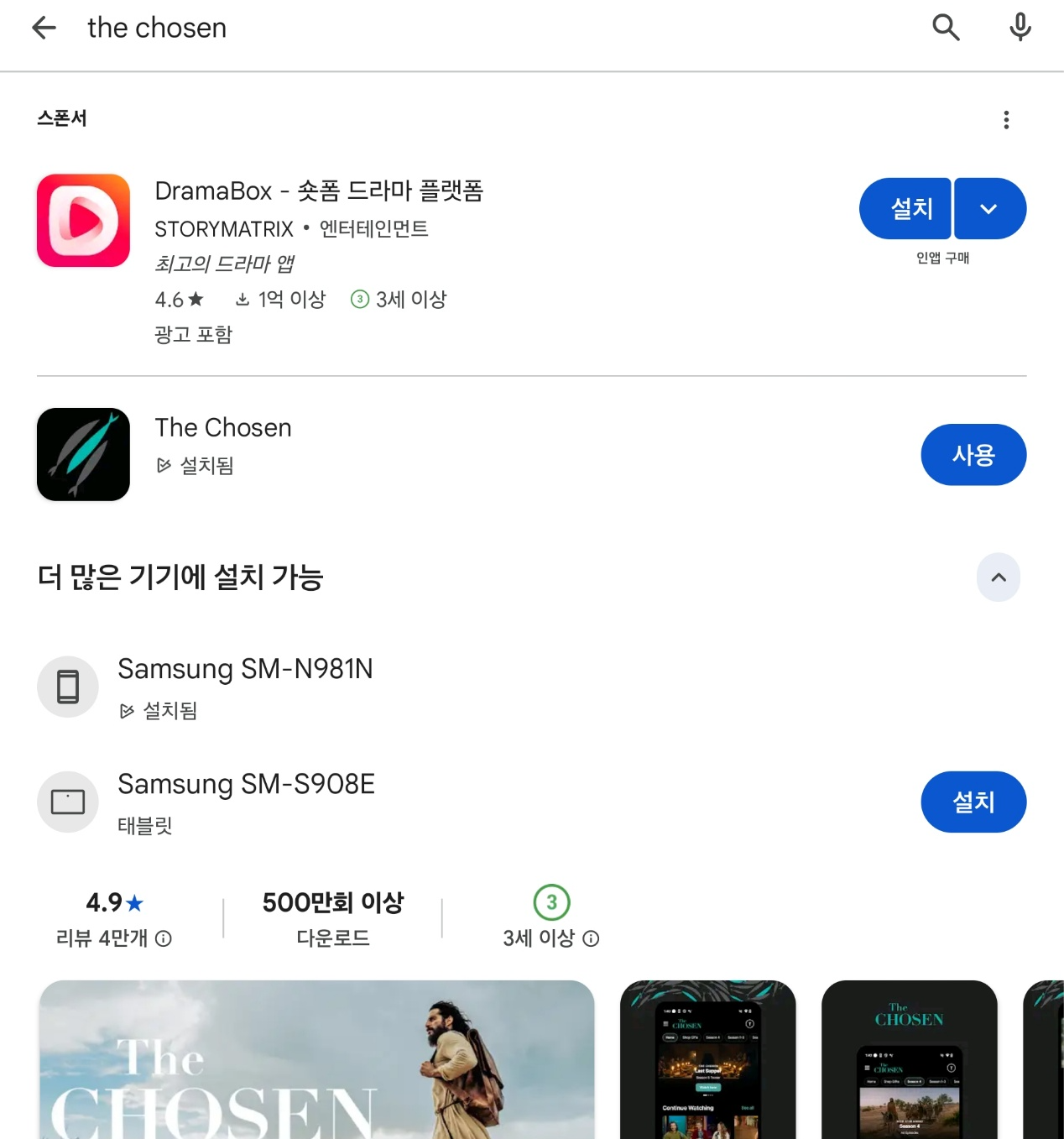Open the install options dropdown next to 설치
Viewport: 1064px width, 1139px height.
click(x=989, y=208)
